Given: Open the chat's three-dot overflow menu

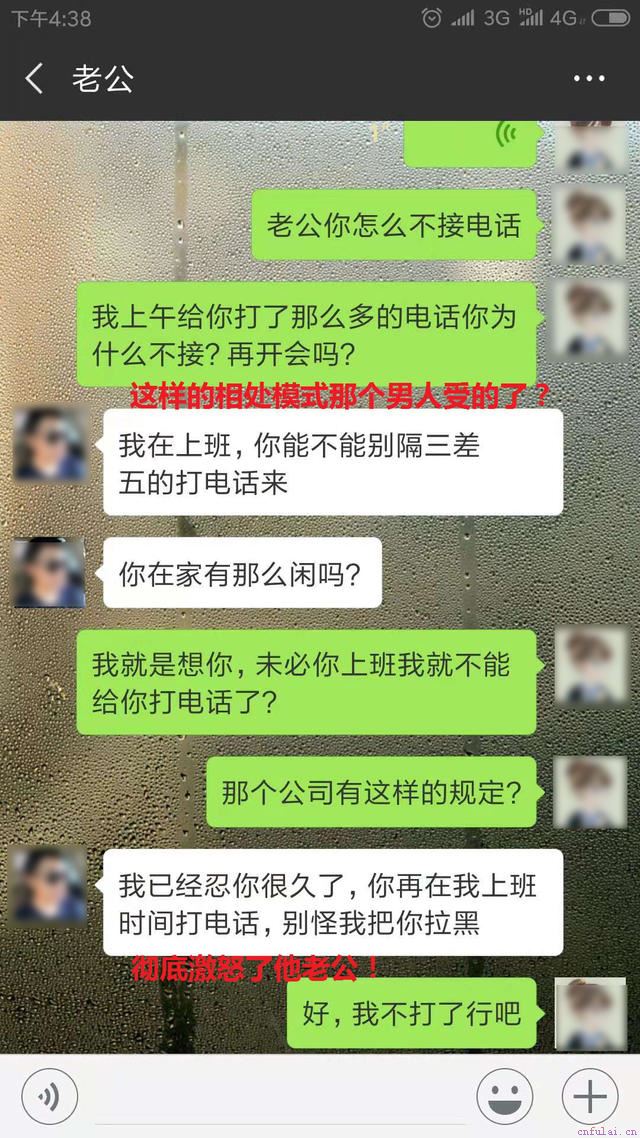Looking at the screenshot, I should pyautogui.click(x=589, y=79).
